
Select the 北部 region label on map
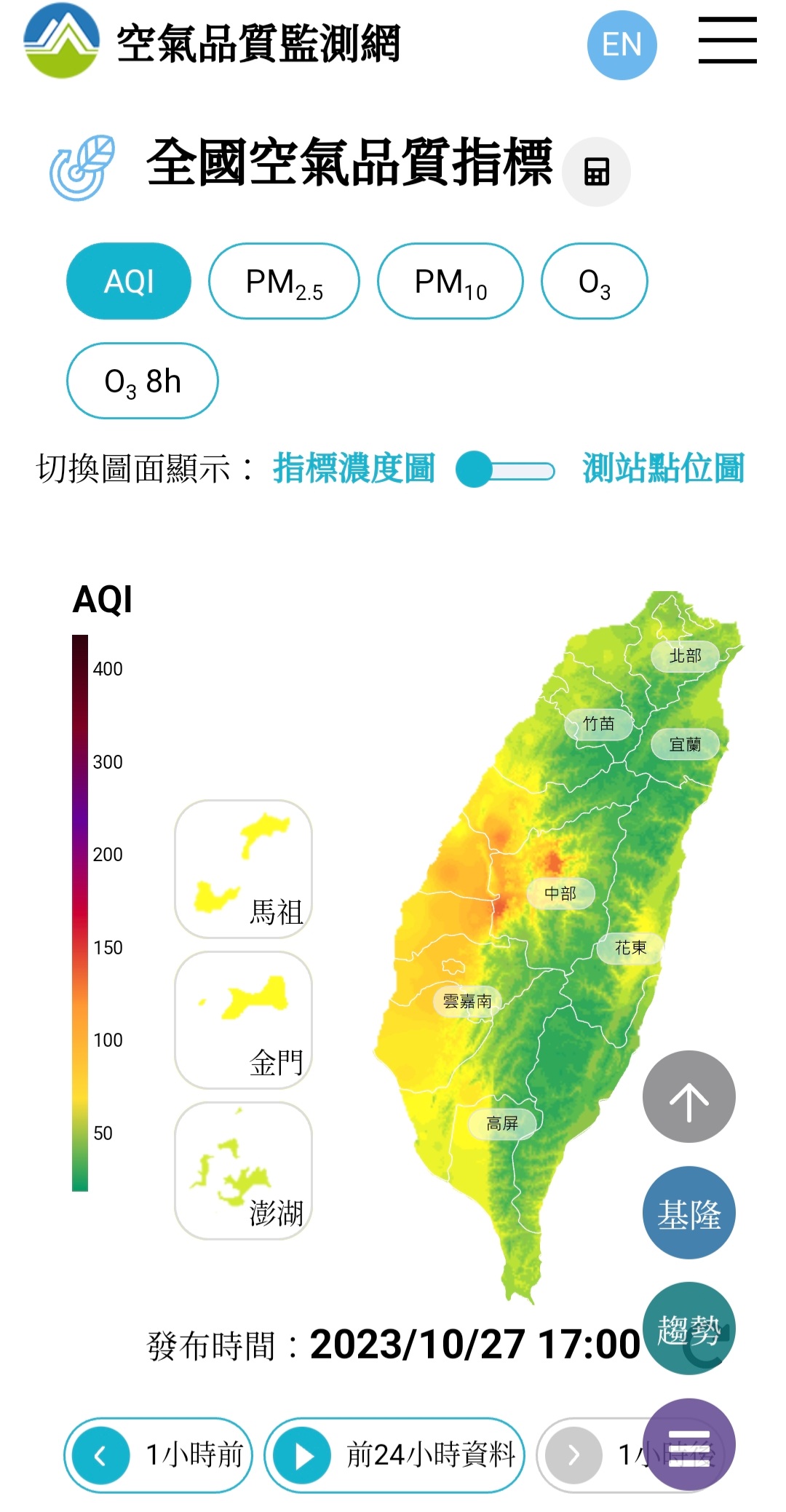click(x=685, y=656)
